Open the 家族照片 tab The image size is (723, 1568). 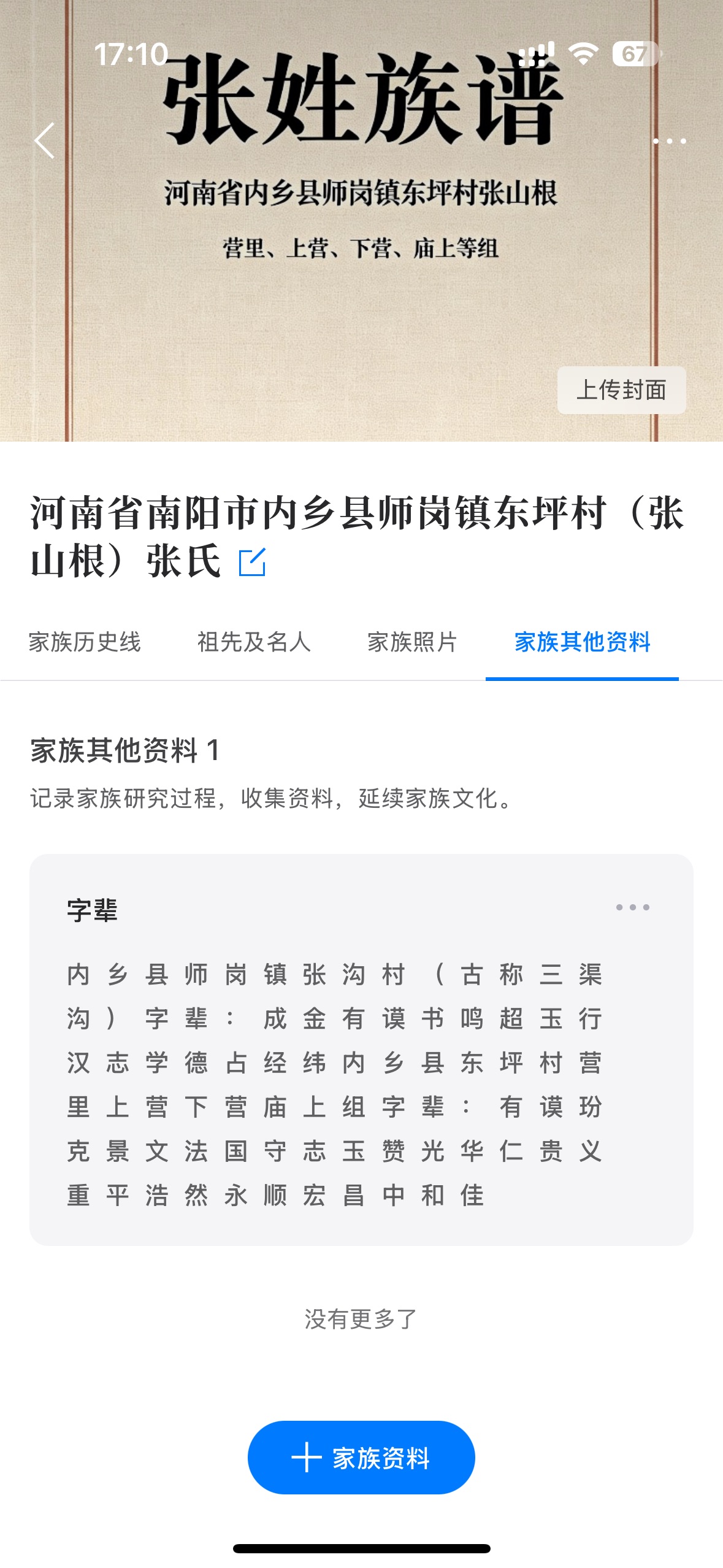(x=412, y=642)
